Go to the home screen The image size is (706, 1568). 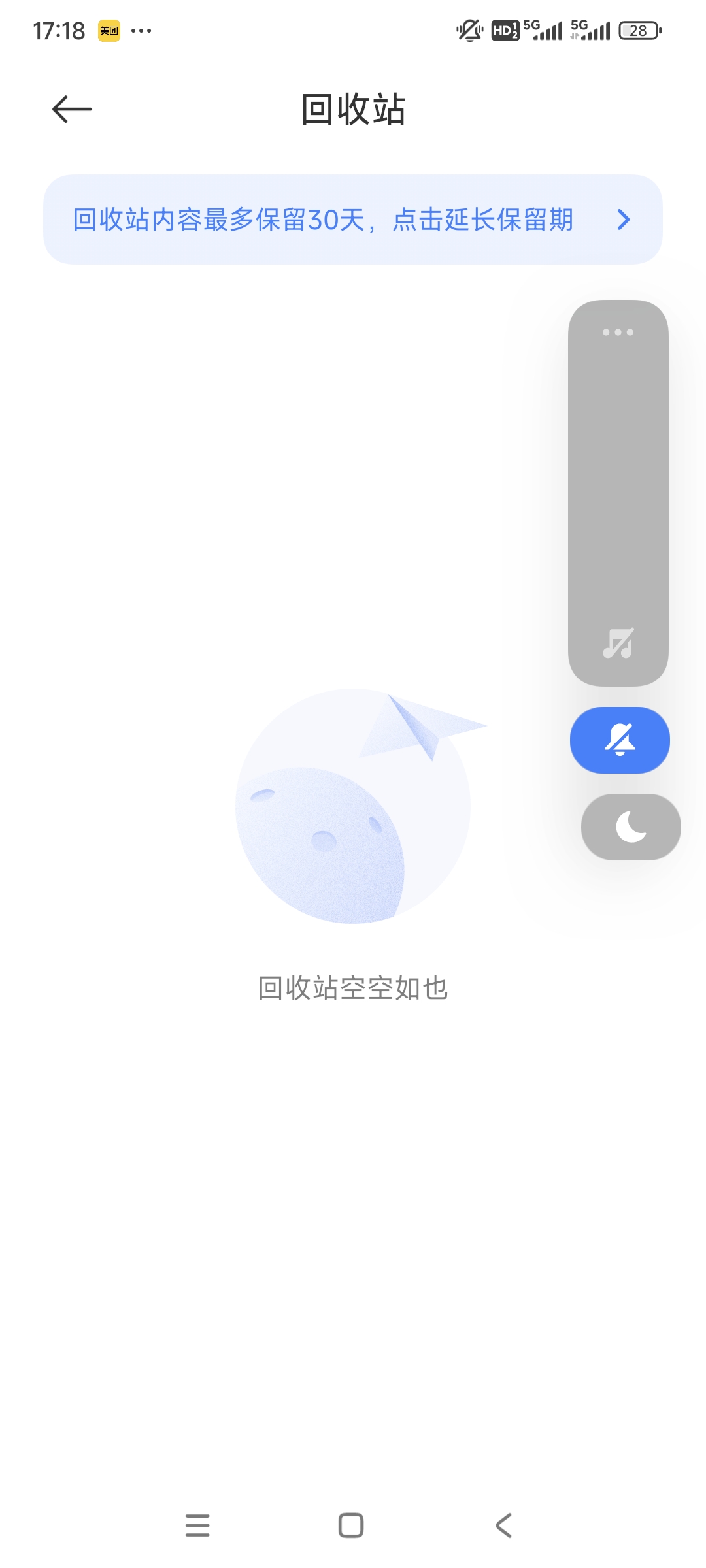(351, 1526)
